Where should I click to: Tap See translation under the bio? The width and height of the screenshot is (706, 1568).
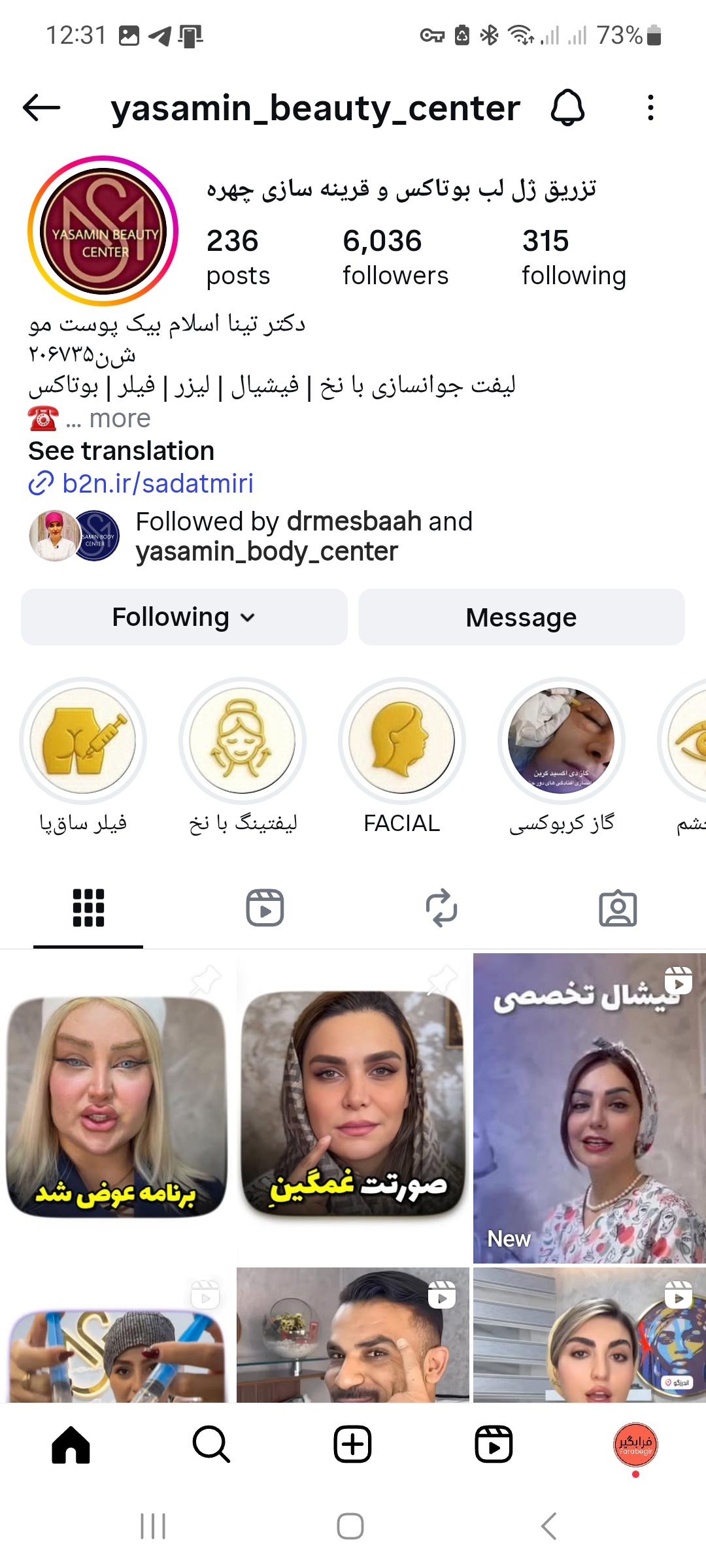click(120, 450)
